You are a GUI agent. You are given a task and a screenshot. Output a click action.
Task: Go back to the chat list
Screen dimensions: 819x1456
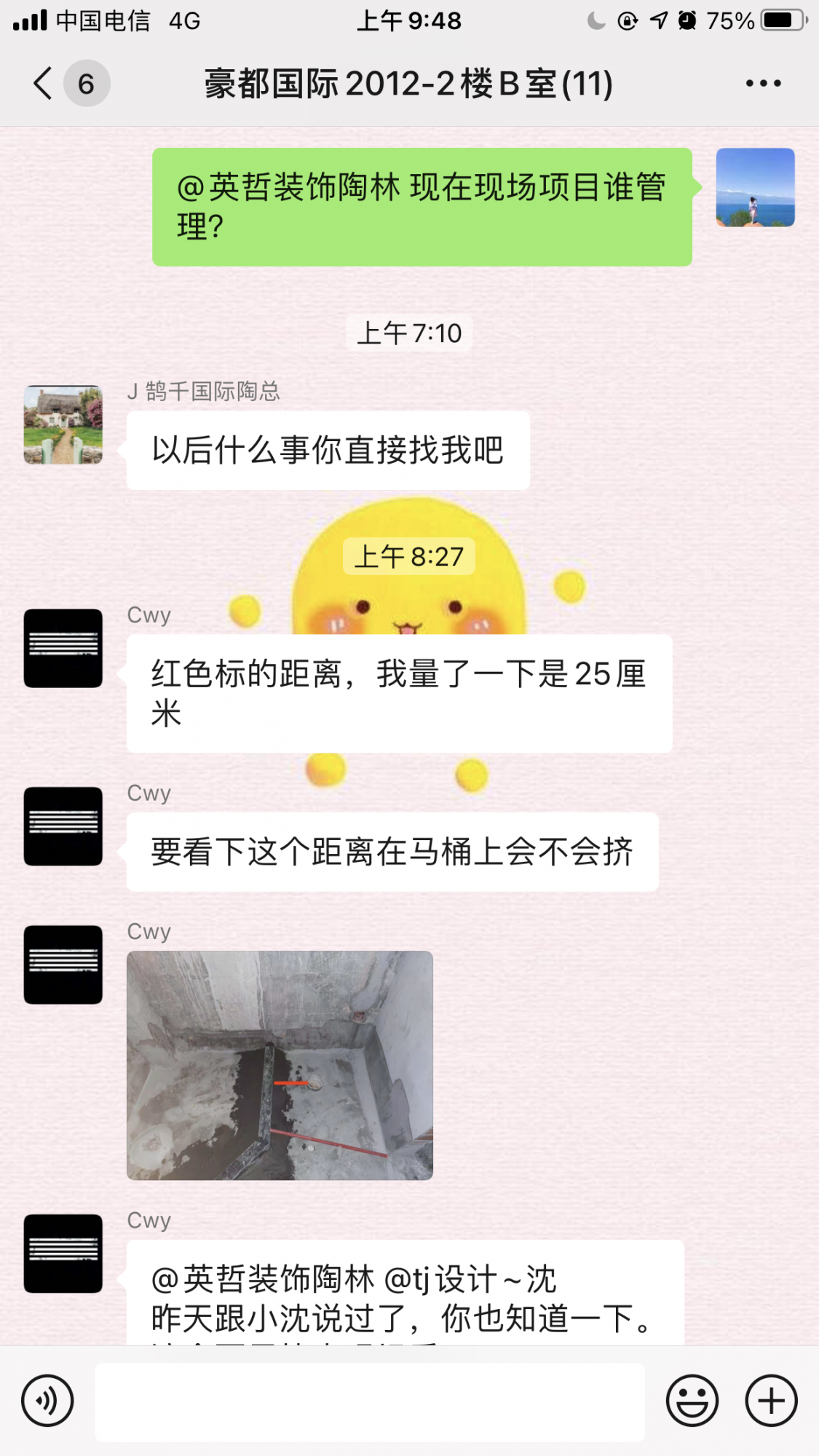[44, 84]
